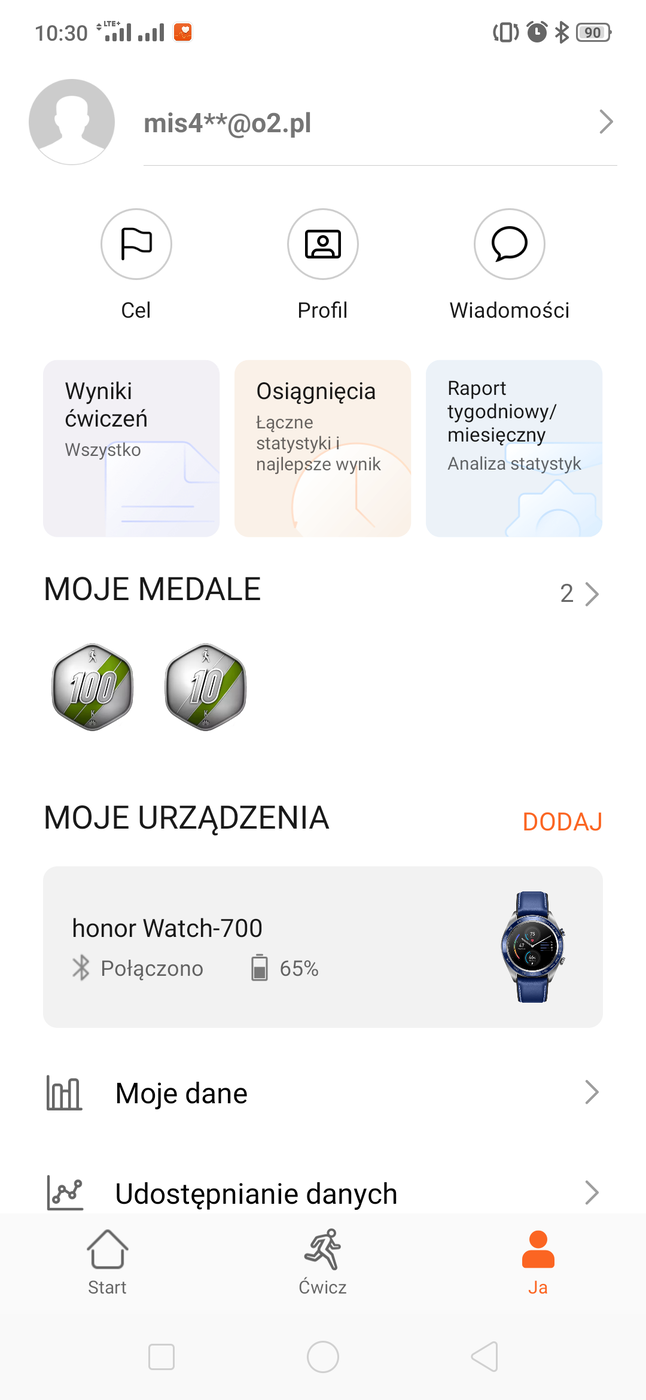Switch to the Ćwicz tab

click(x=322, y=1262)
